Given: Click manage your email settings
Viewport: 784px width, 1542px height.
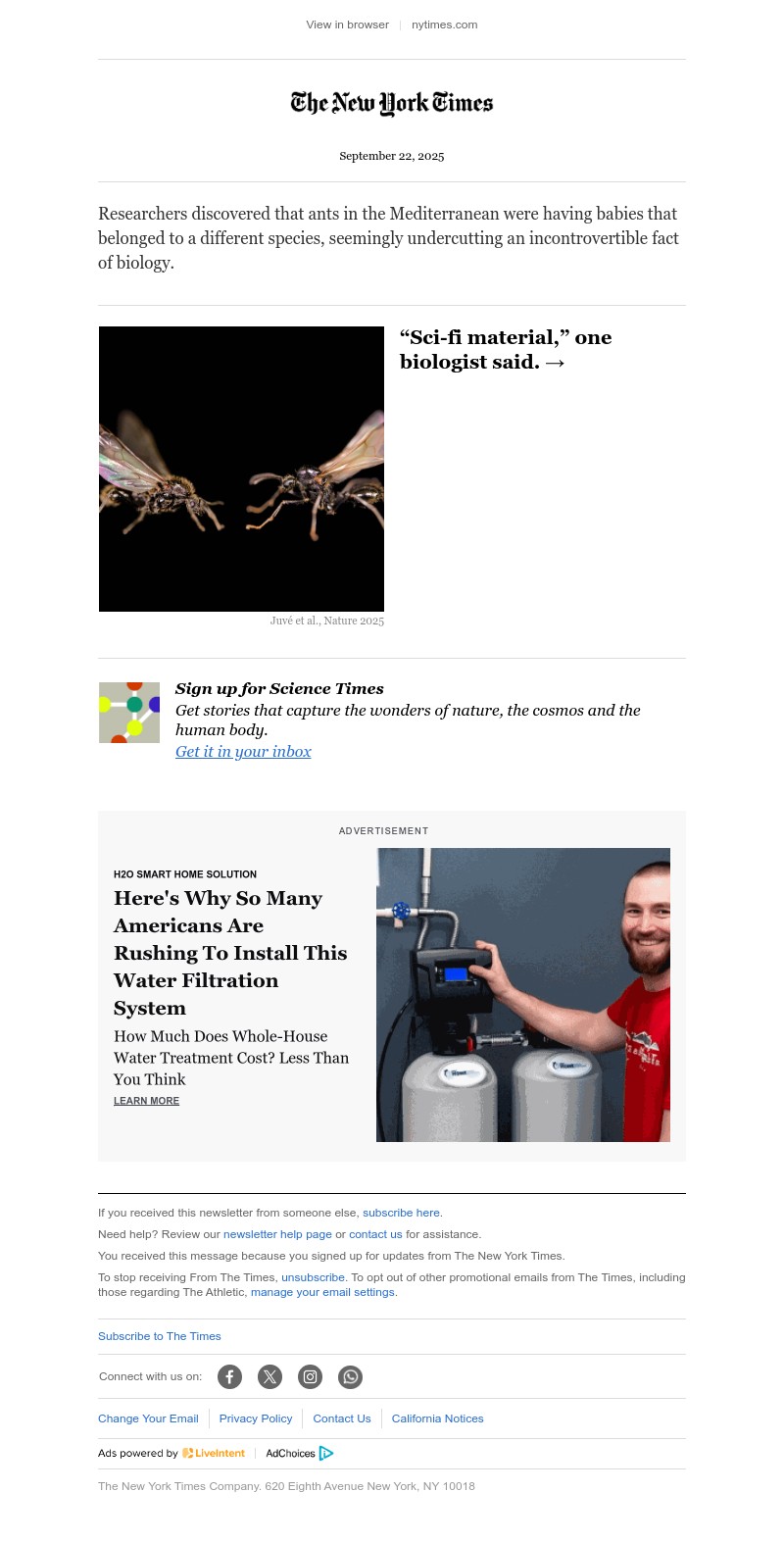Looking at the screenshot, I should 322,1292.
